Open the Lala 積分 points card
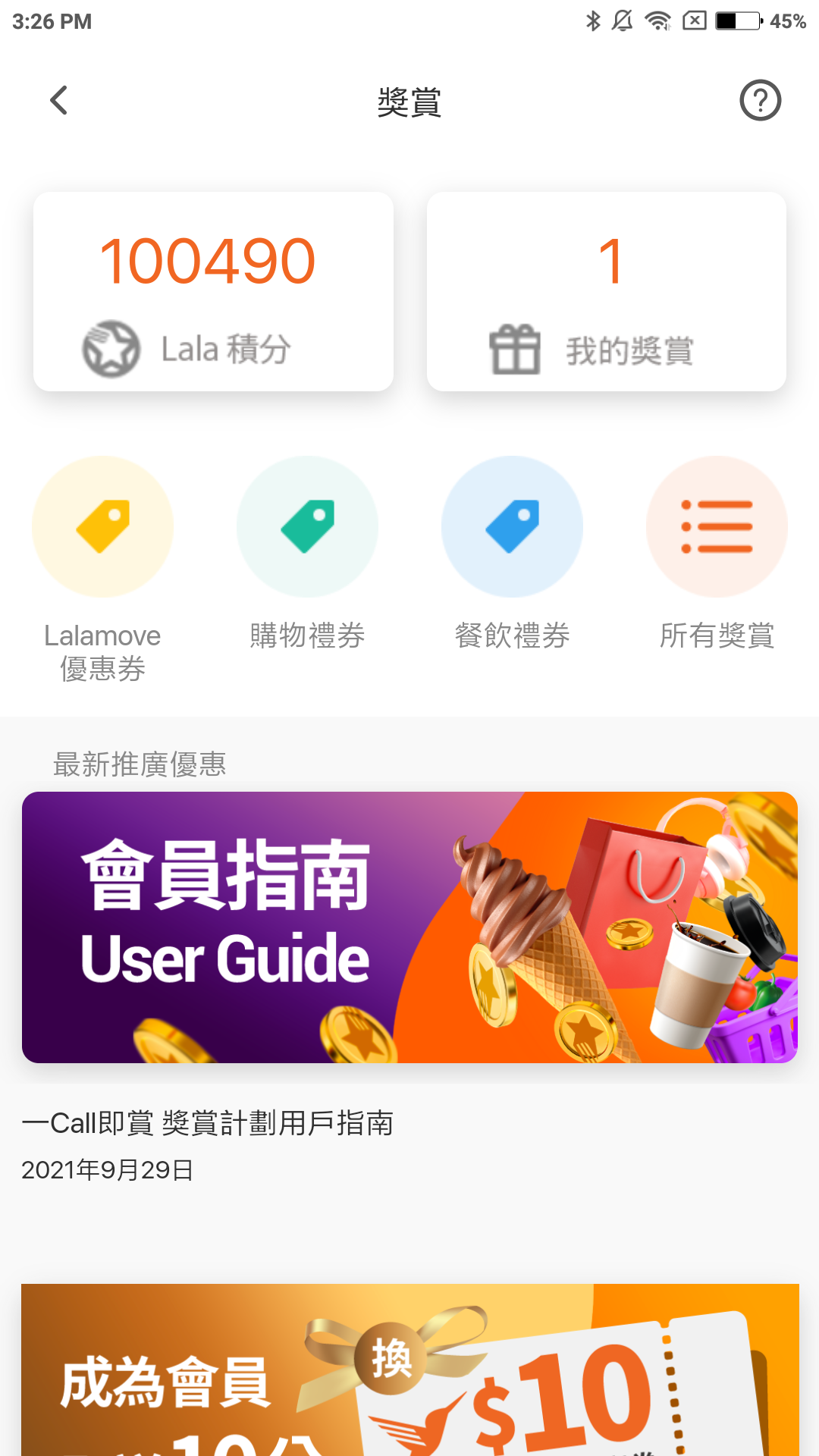The width and height of the screenshot is (819, 1456). point(213,292)
